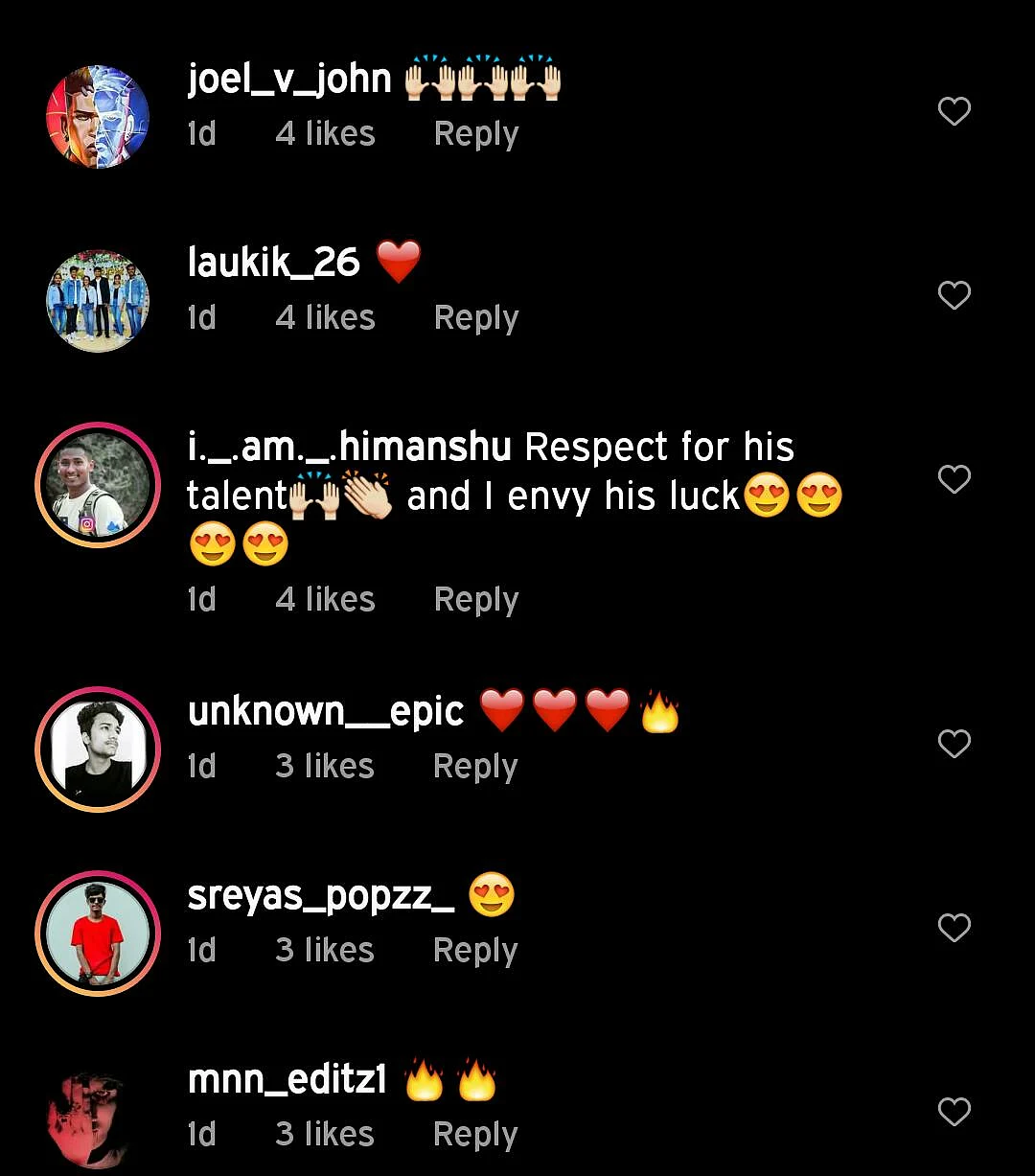
Task: Open joel_v_john's profile picture
Action: point(98,116)
